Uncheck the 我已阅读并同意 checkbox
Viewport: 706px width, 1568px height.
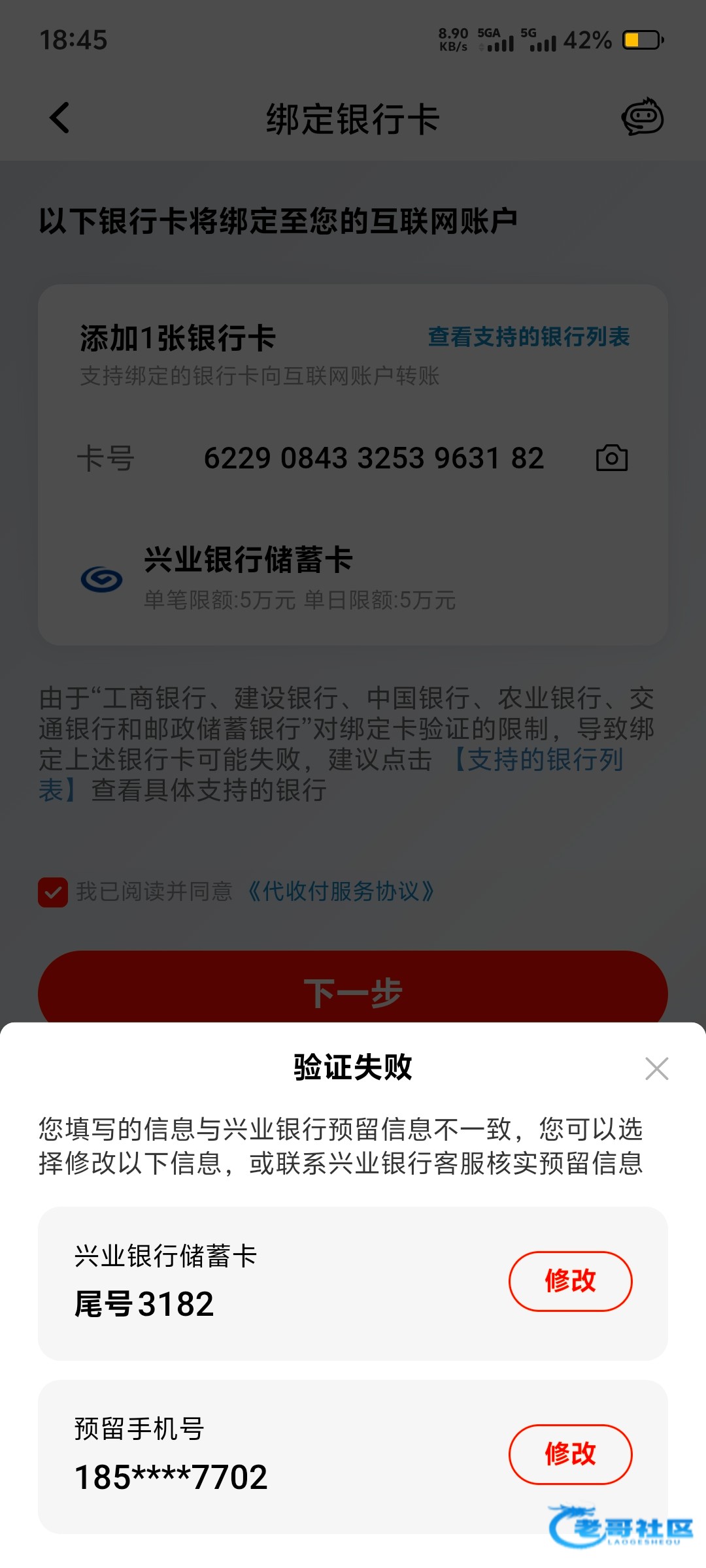click(x=53, y=892)
